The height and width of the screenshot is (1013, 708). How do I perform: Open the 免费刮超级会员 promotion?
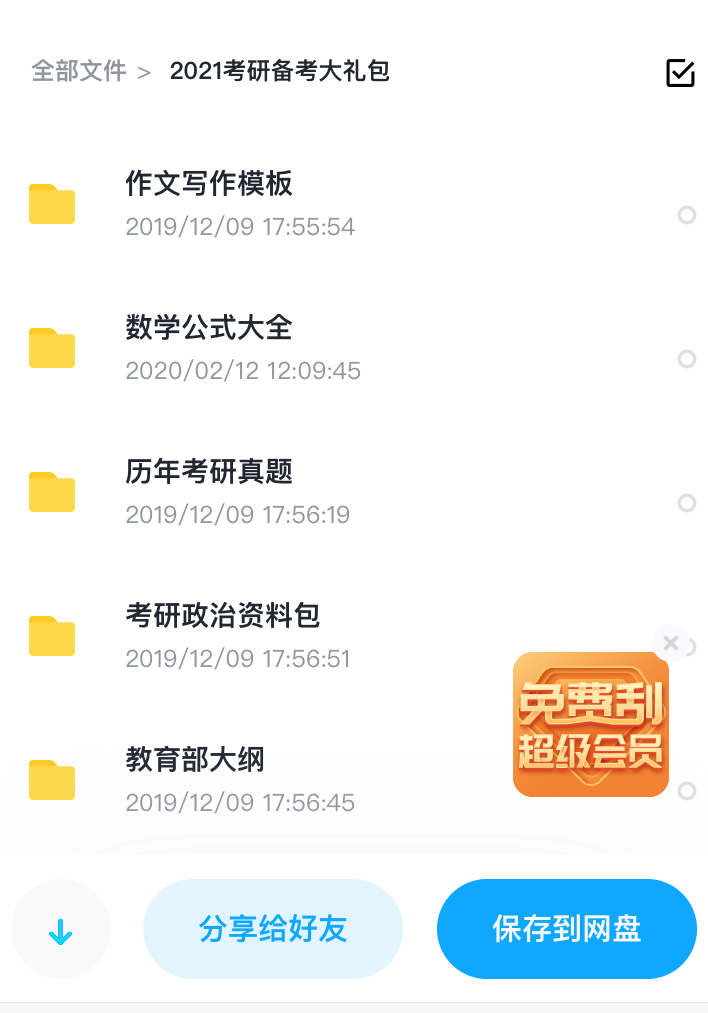[x=590, y=725]
